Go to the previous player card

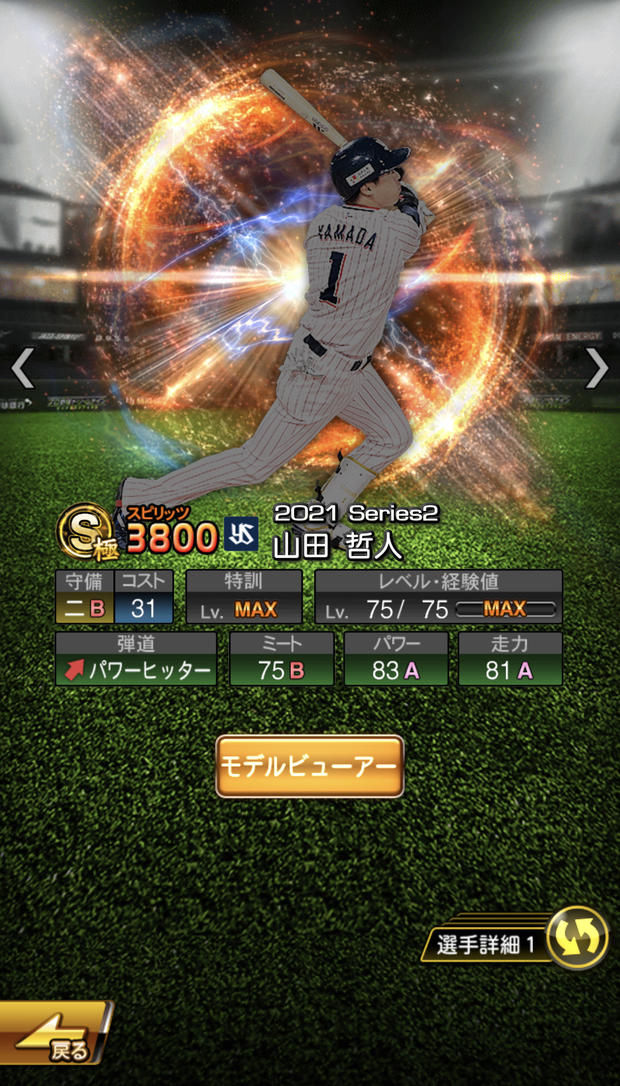(22, 368)
